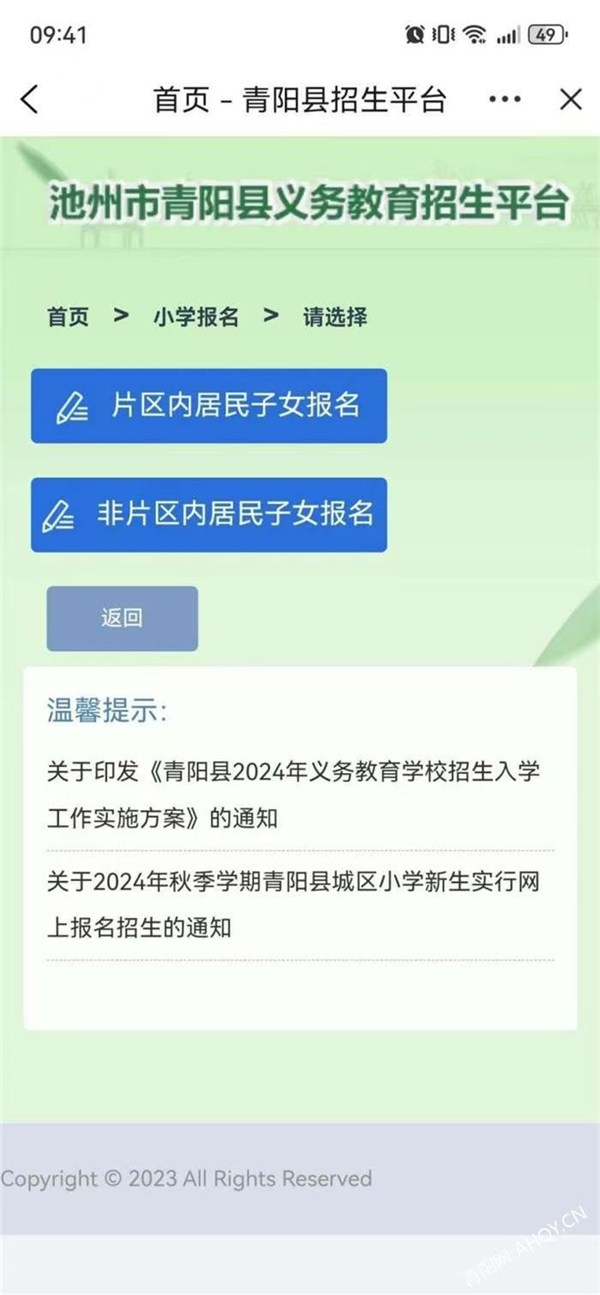
Task: Select 片区内居民子女报名
Action: 209,406
